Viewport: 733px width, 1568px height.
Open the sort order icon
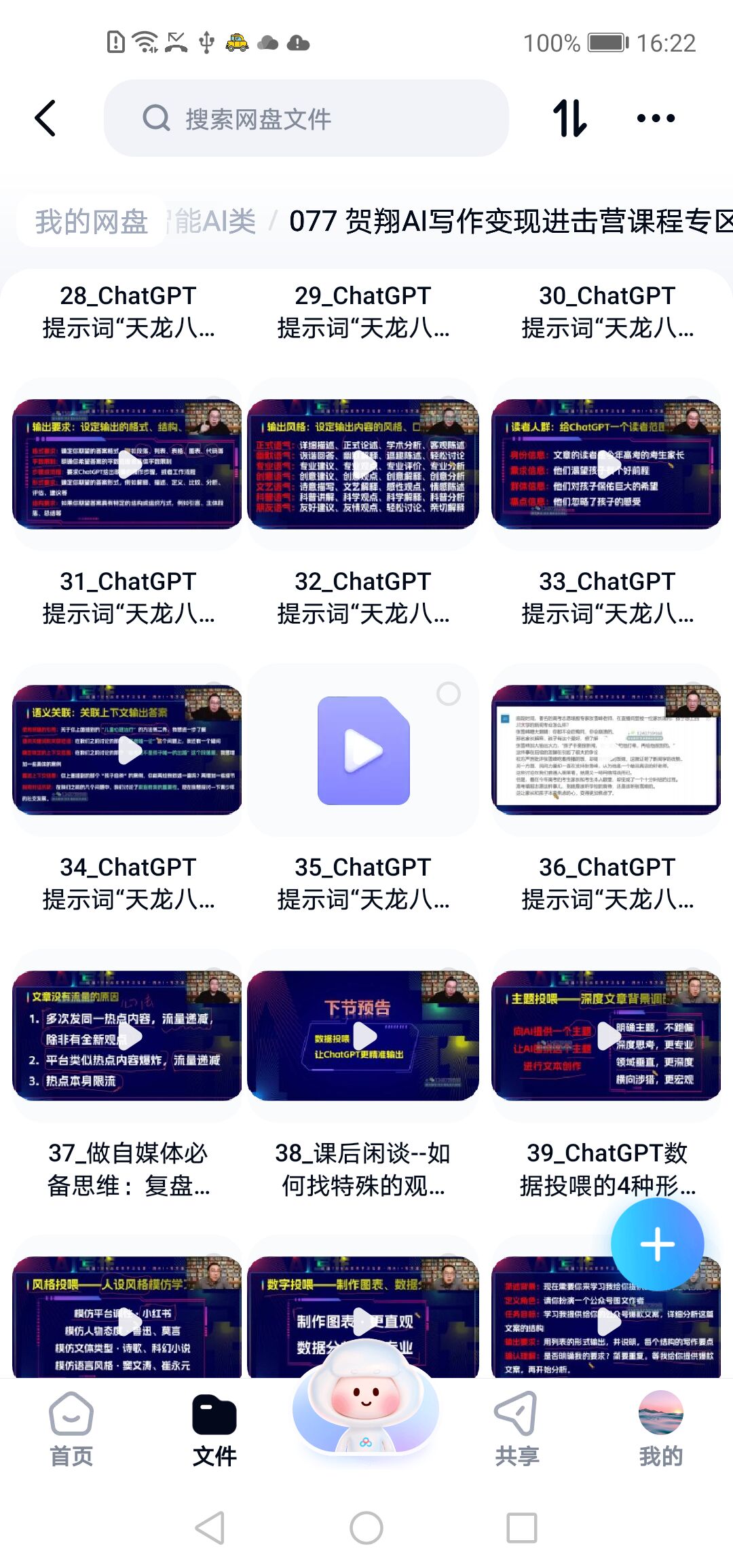[x=569, y=119]
